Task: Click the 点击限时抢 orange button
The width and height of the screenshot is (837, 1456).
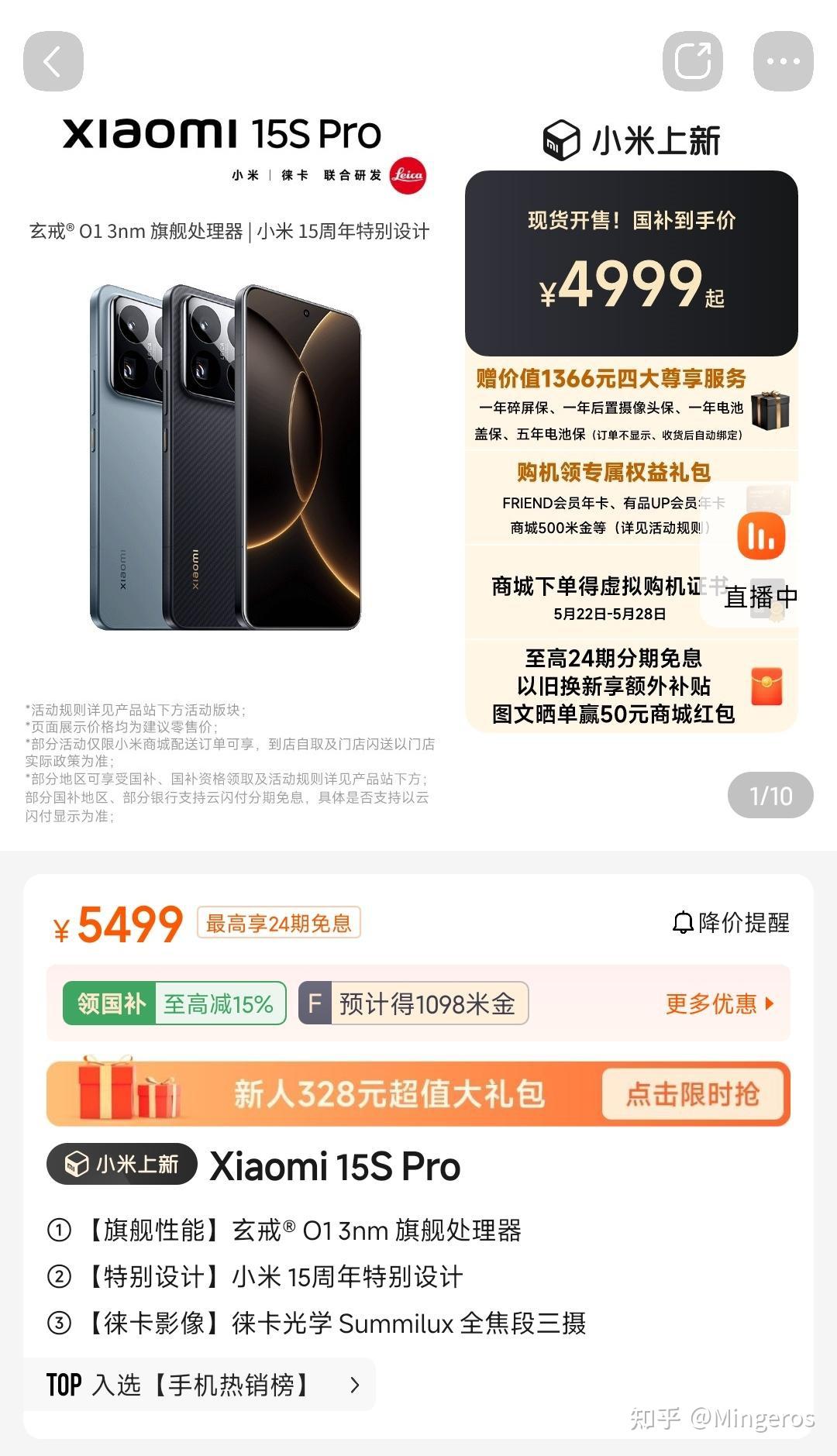Action: coord(693,1093)
